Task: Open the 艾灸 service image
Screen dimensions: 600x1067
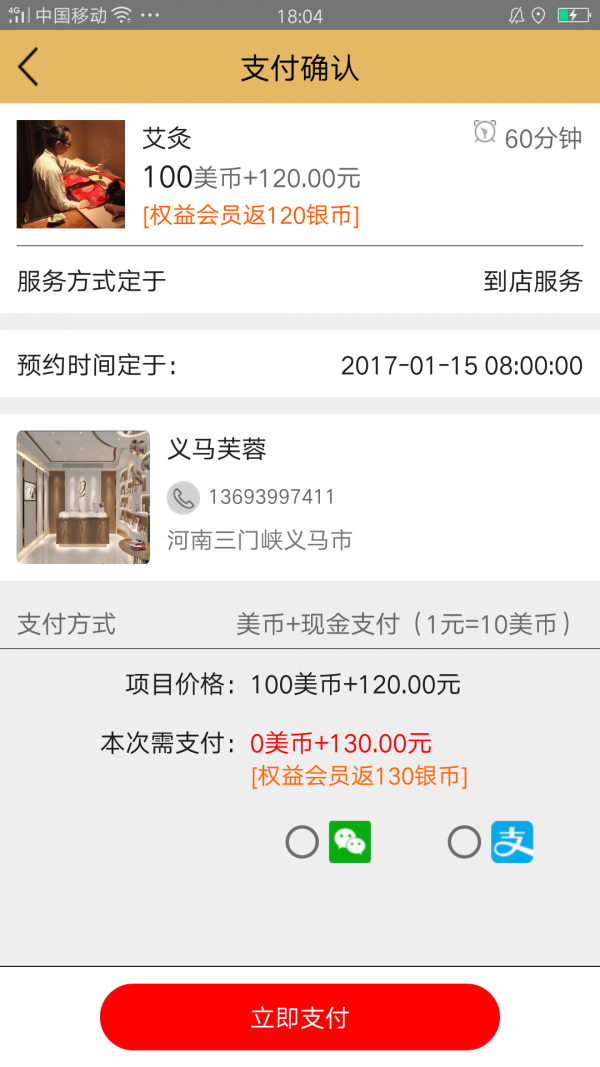Action: click(x=70, y=174)
